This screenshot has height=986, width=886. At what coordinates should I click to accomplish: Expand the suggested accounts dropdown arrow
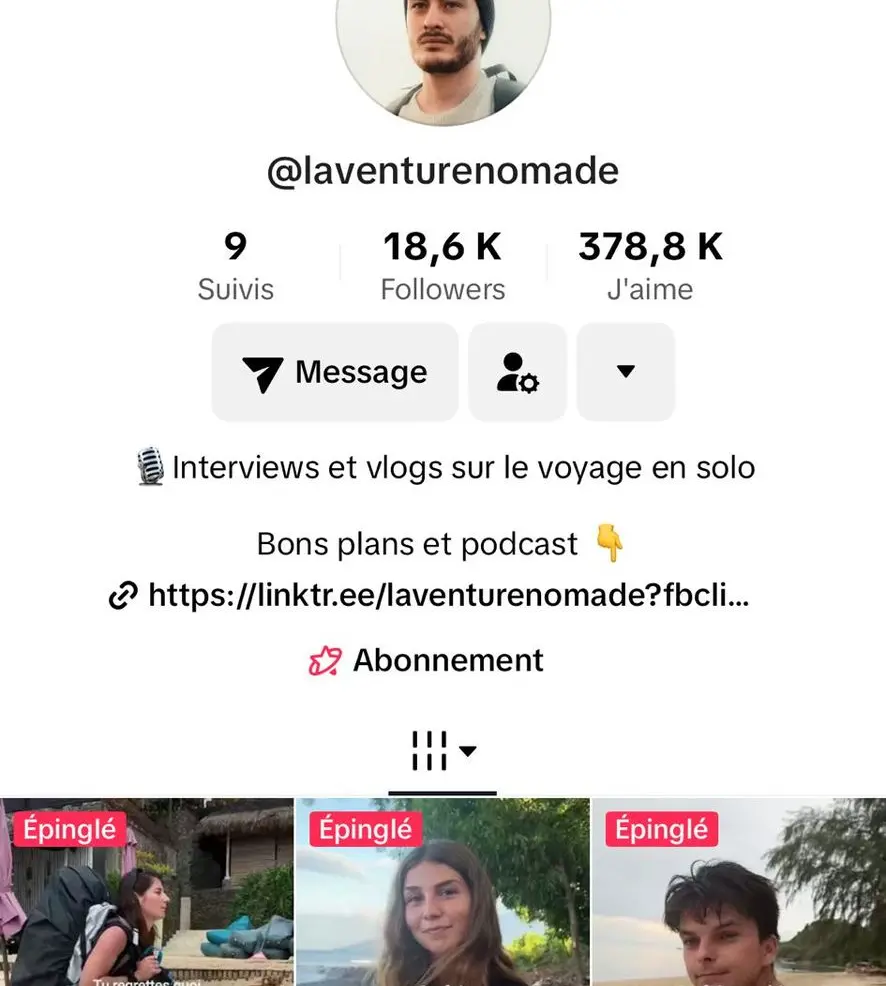(x=626, y=372)
